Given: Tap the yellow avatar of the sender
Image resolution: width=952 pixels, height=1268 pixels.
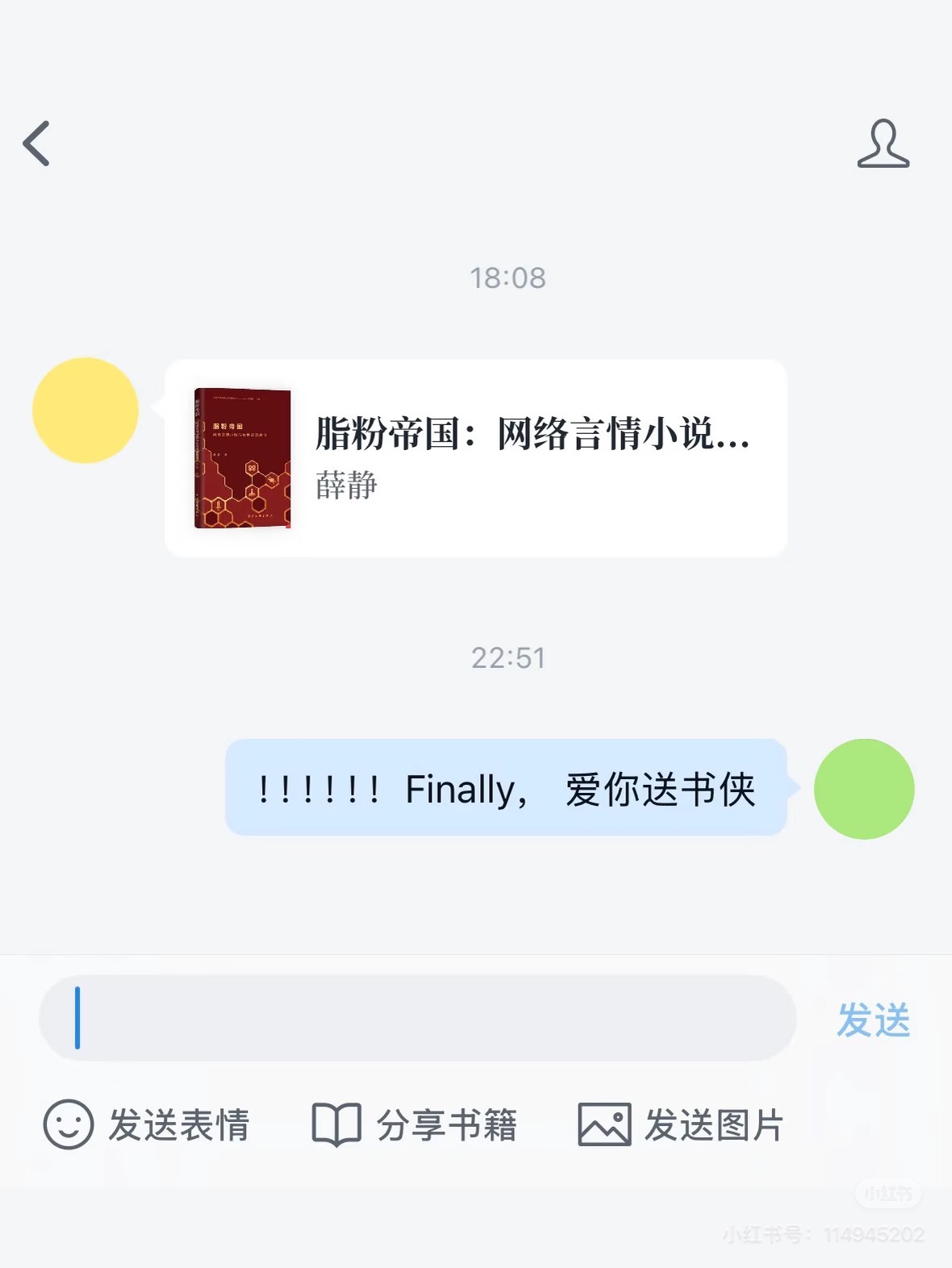Looking at the screenshot, I should (x=86, y=411).
